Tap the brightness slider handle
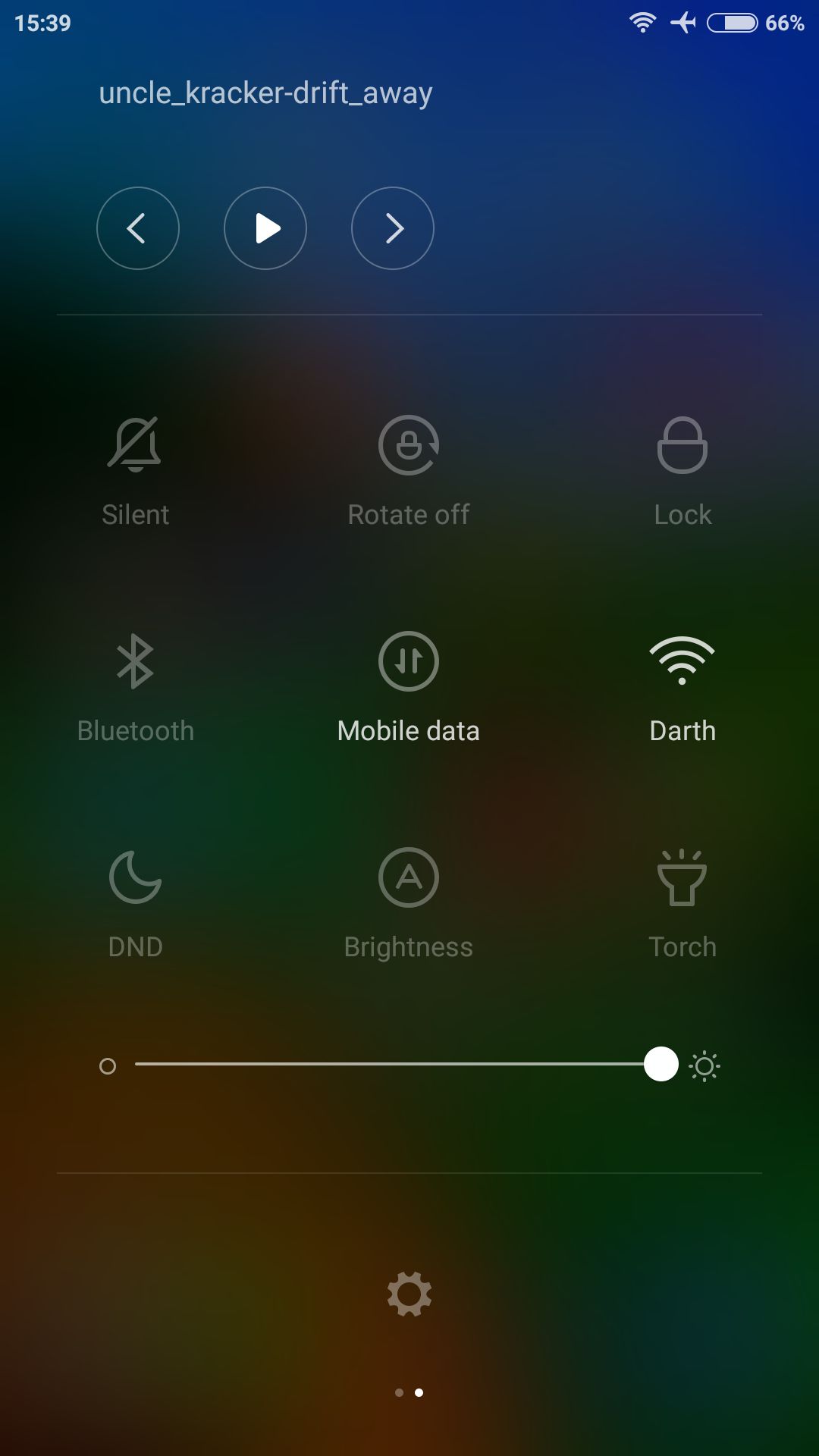Image resolution: width=819 pixels, height=1456 pixels. tap(661, 1064)
